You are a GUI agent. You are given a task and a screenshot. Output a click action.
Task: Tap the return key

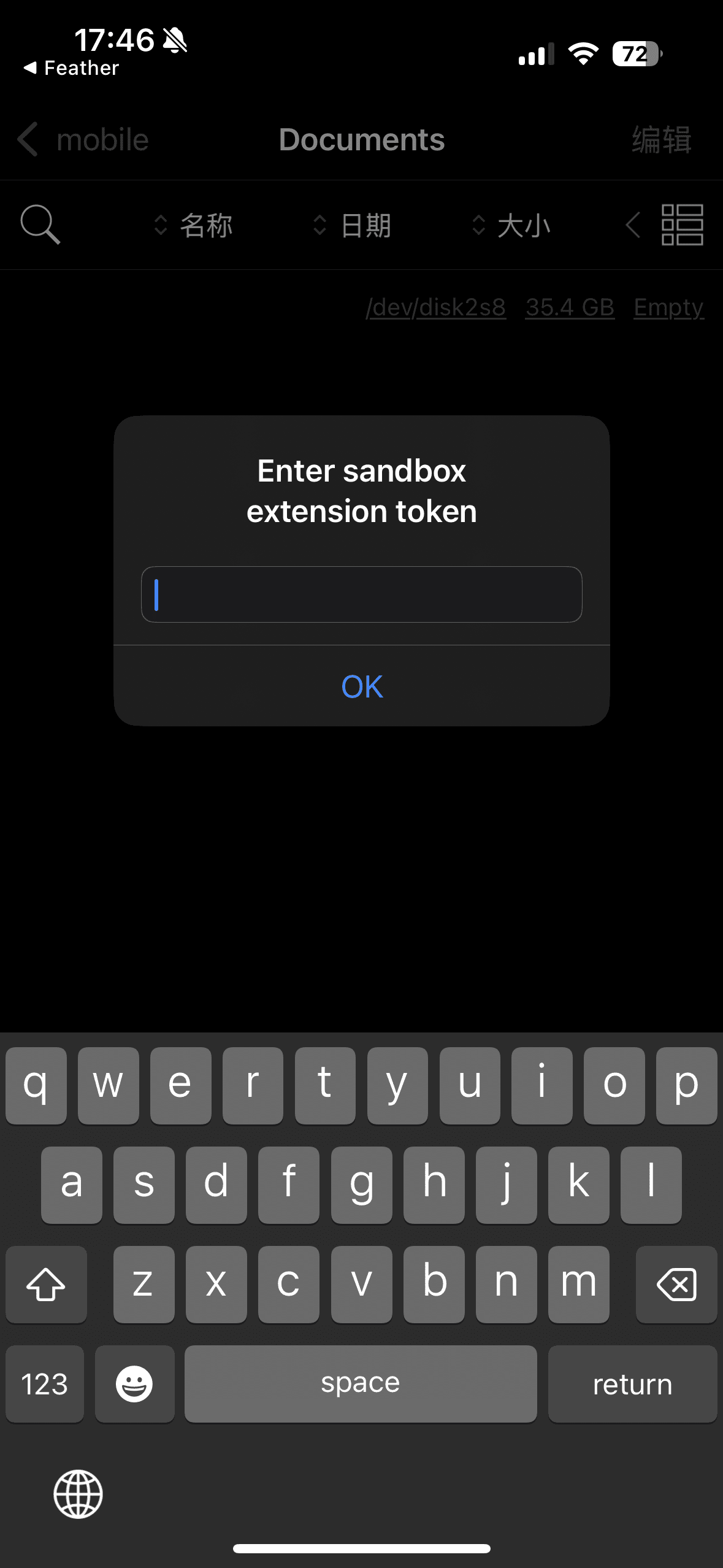632,1384
